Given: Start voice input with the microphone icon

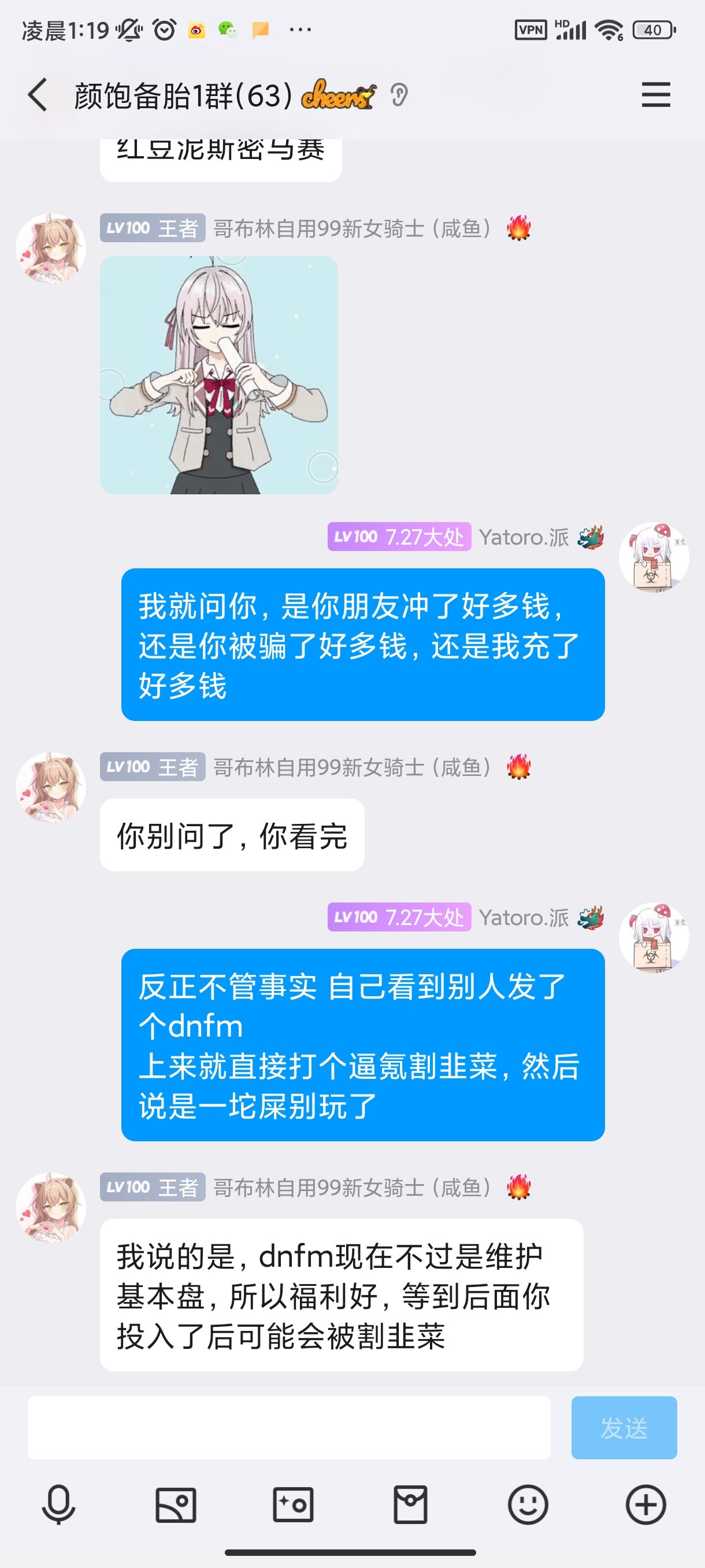Looking at the screenshot, I should pyautogui.click(x=58, y=1505).
